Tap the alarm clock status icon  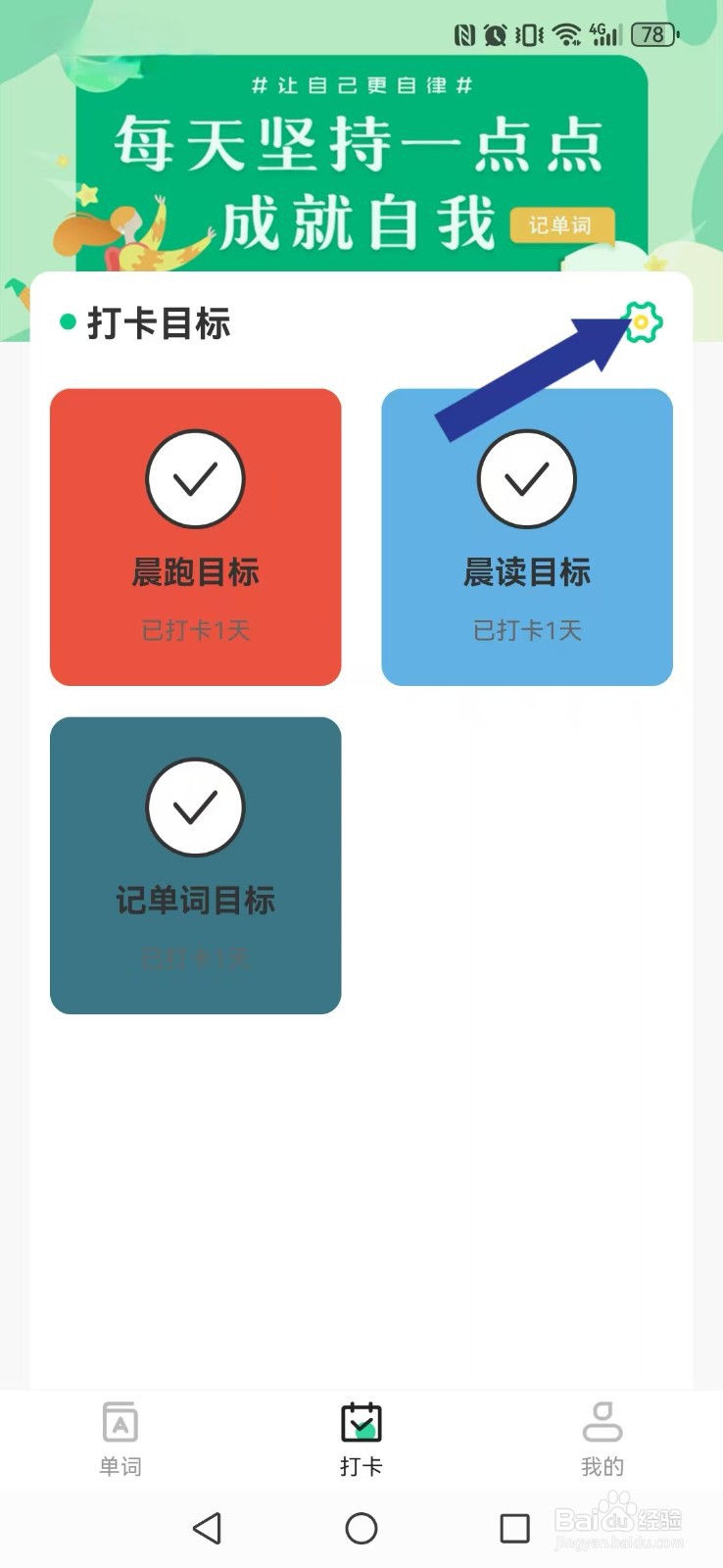(x=493, y=34)
